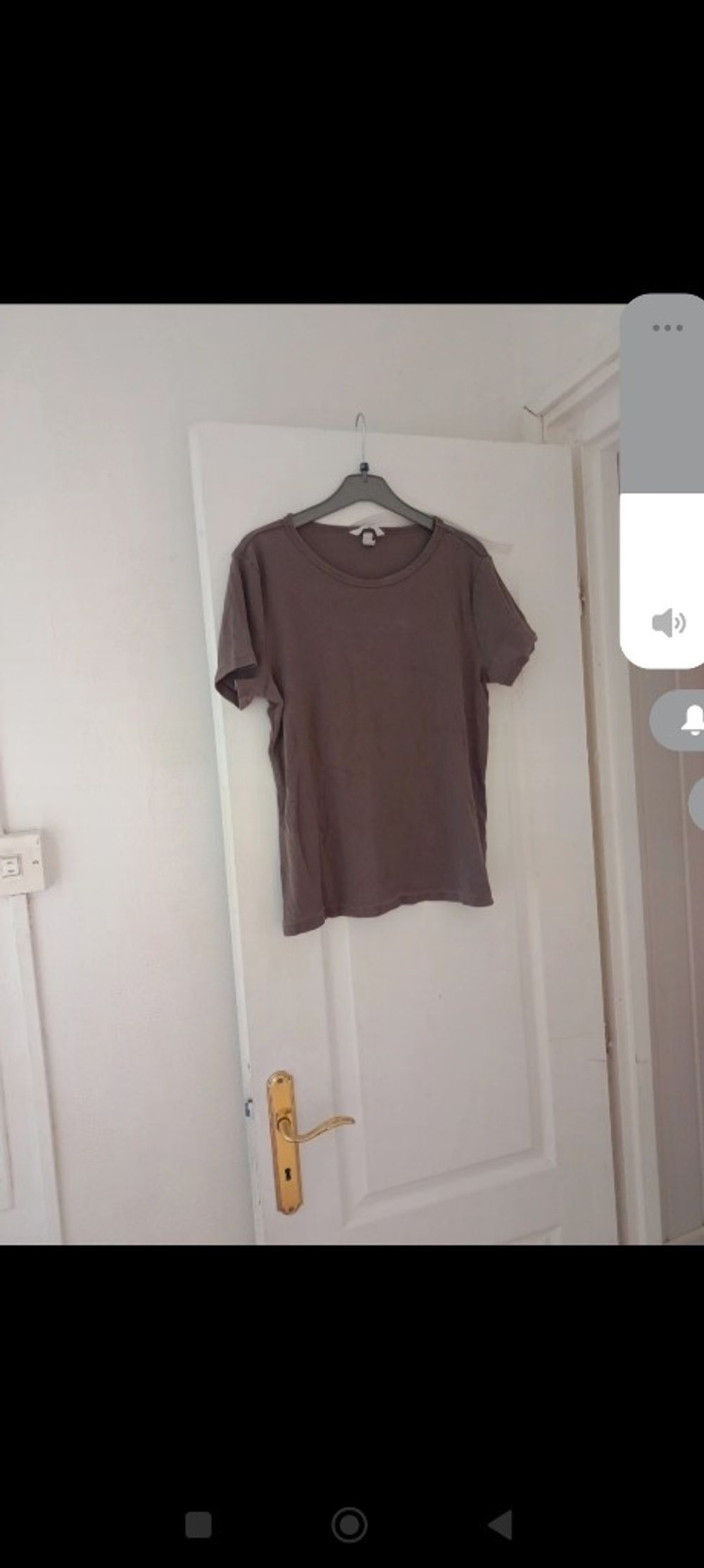704x1568 pixels.
Task: Open the volume panel's three-dot options
Action: pos(667,328)
